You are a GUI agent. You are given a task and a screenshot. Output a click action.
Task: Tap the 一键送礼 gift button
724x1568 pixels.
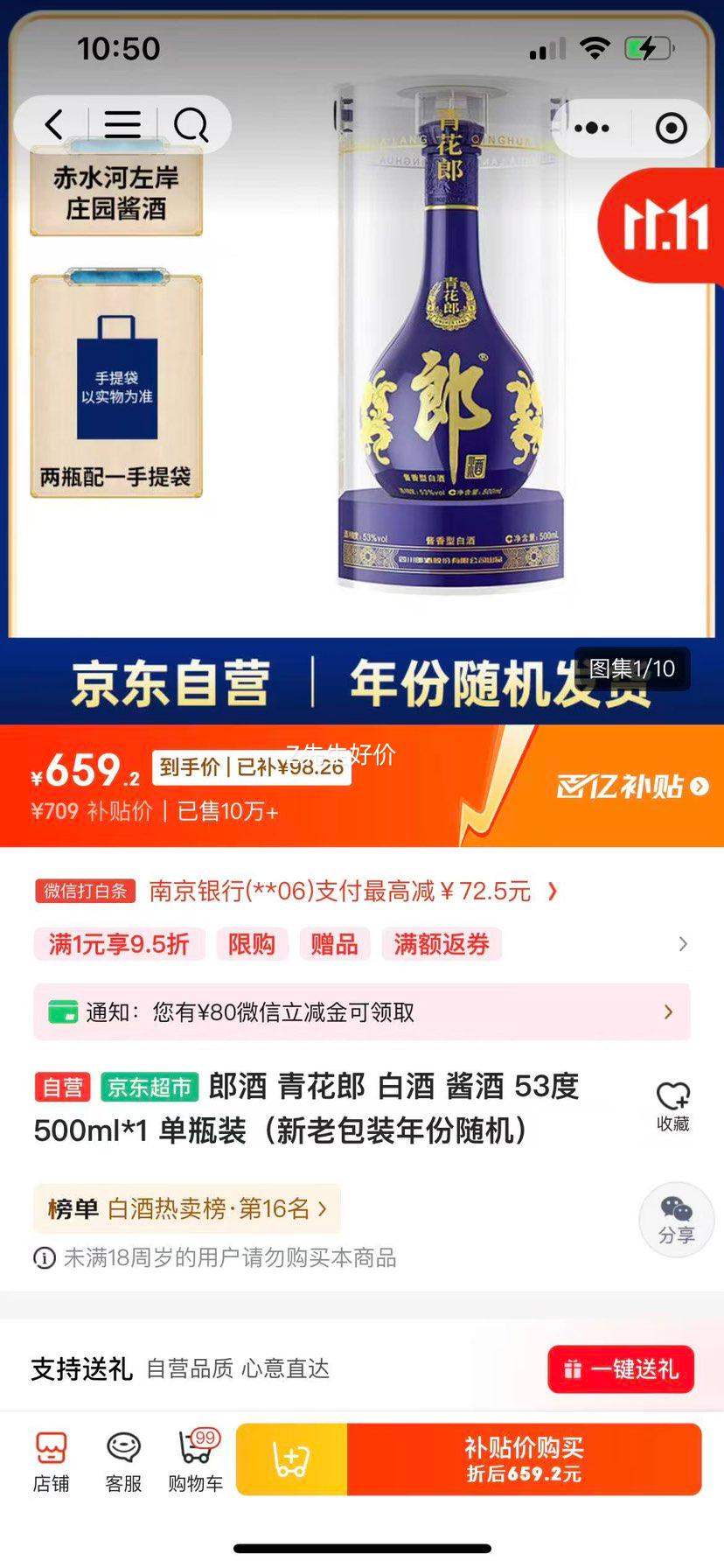(x=621, y=1369)
